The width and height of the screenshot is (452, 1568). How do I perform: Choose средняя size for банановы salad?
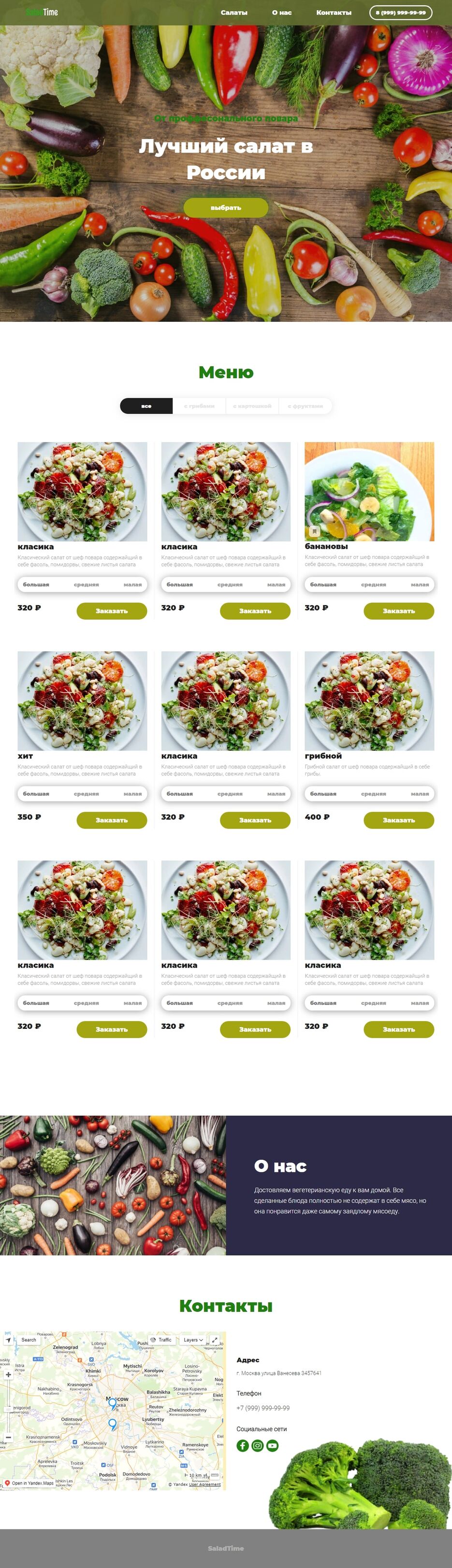pyautogui.click(x=373, y=584)
